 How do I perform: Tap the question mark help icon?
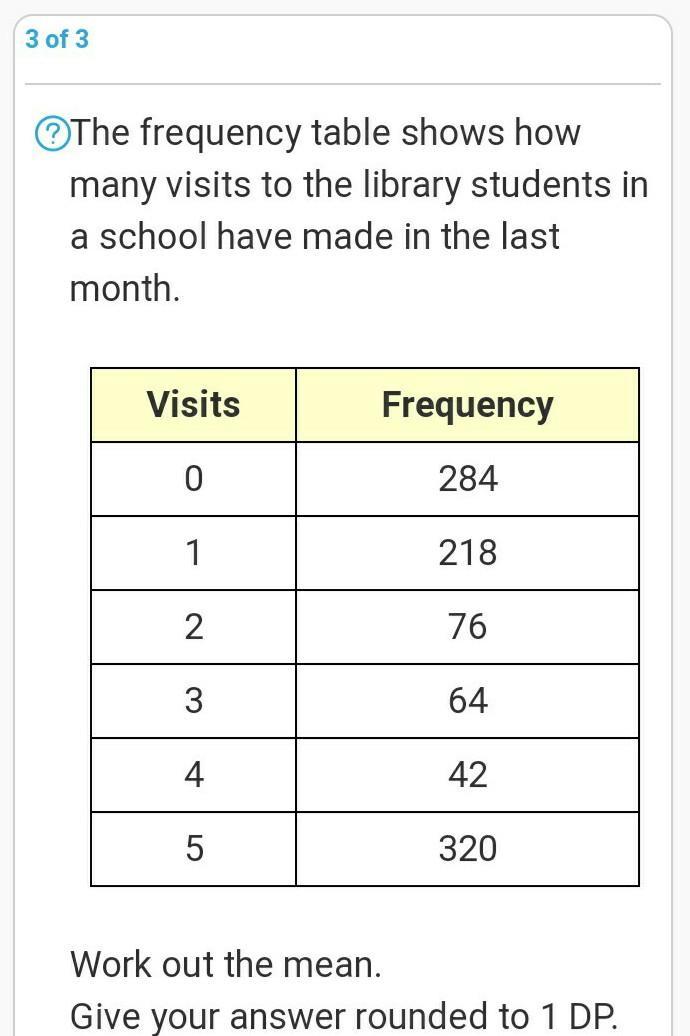pos(51,133)
